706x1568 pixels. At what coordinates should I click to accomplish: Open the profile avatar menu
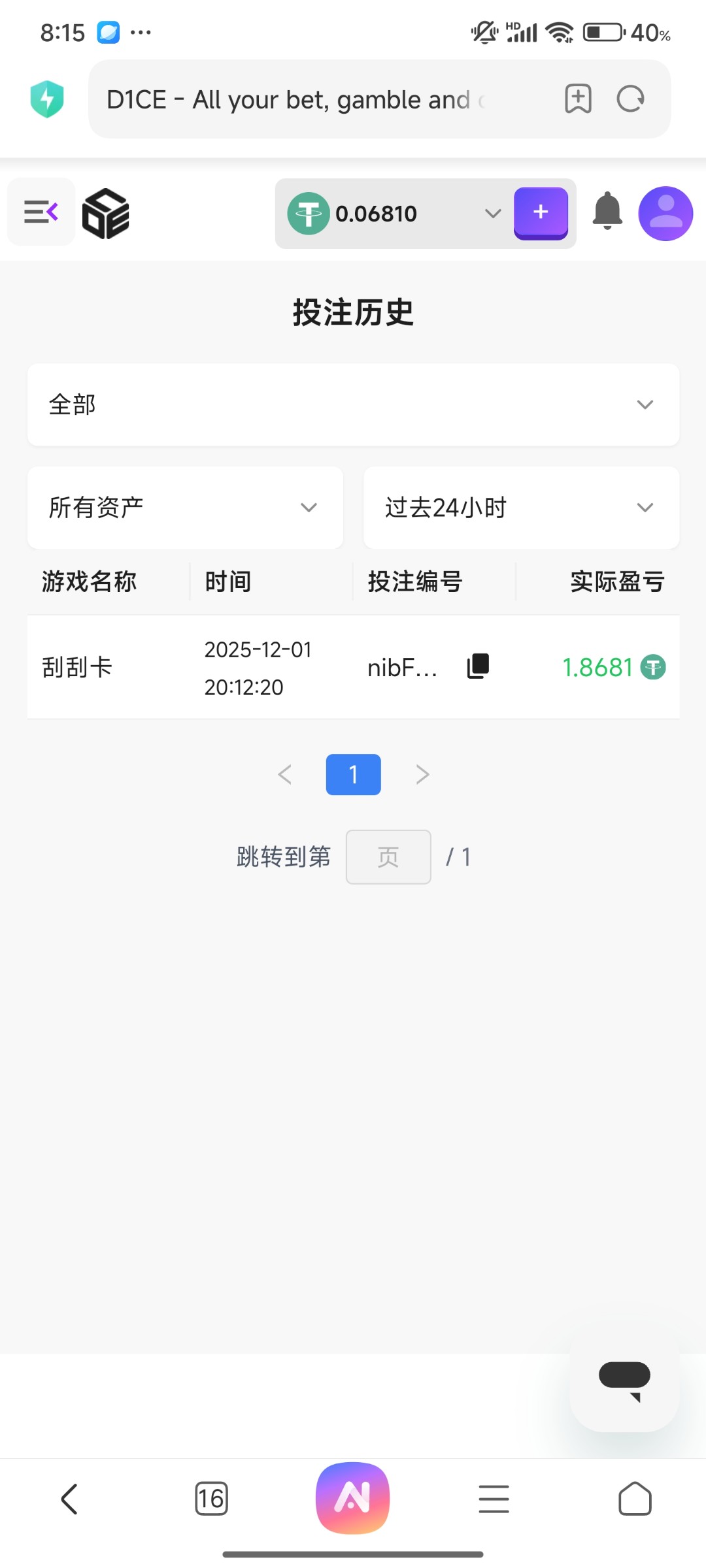[664, 214]
